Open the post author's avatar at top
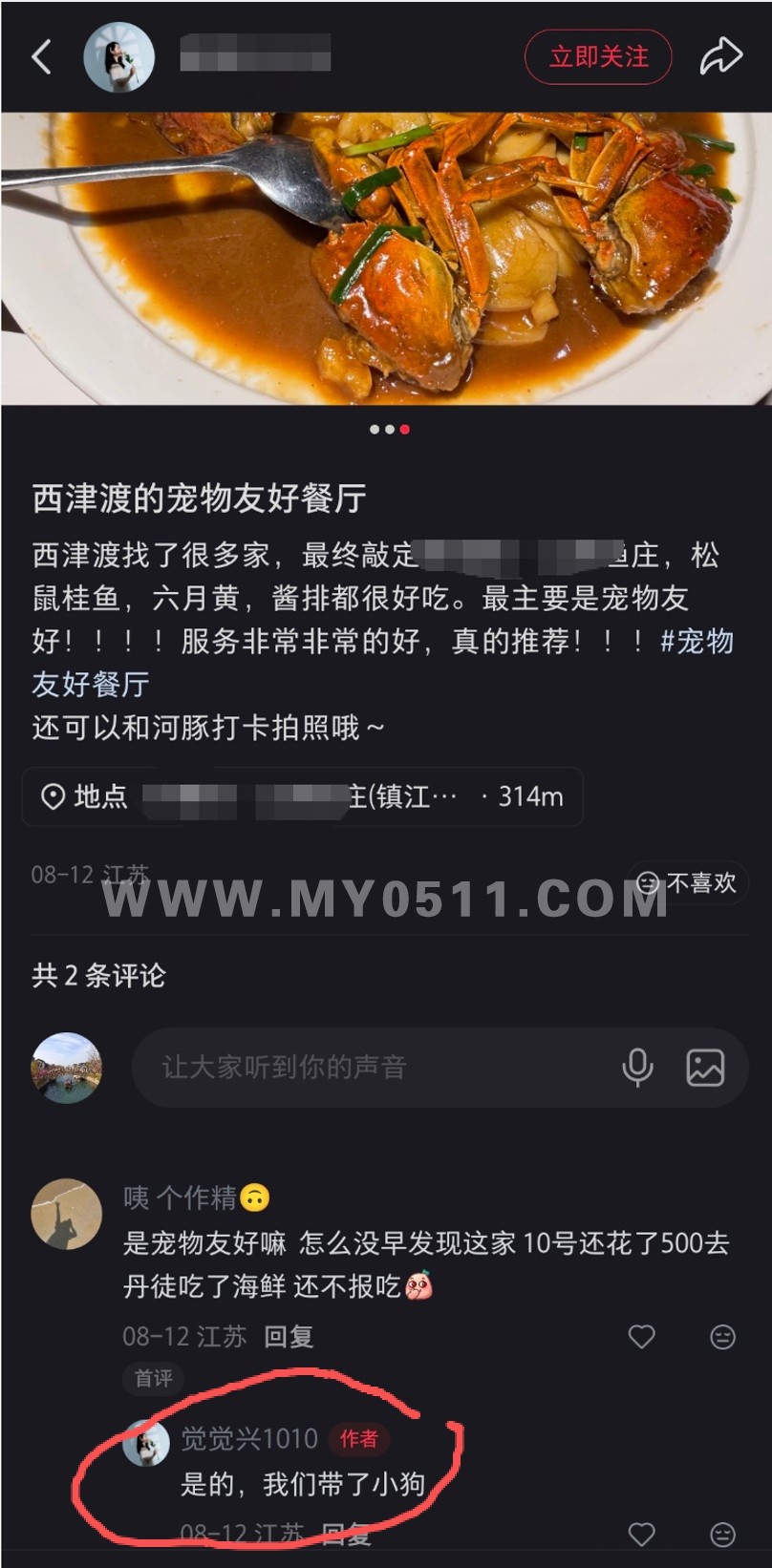The height and width of the screenshot is (1568, 772). click(119, 57)
